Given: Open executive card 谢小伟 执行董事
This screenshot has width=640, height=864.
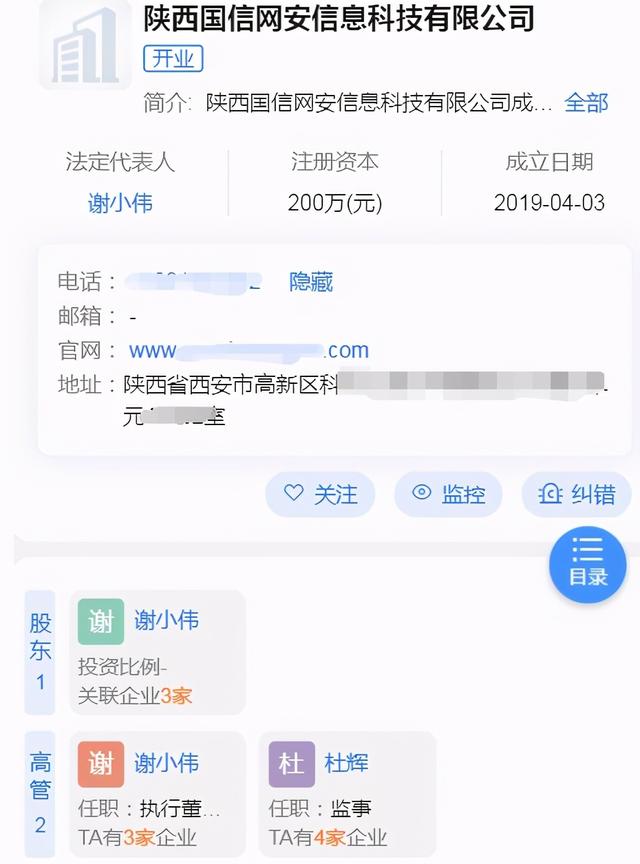Looking at the screenshot, I should coord(157,793).
